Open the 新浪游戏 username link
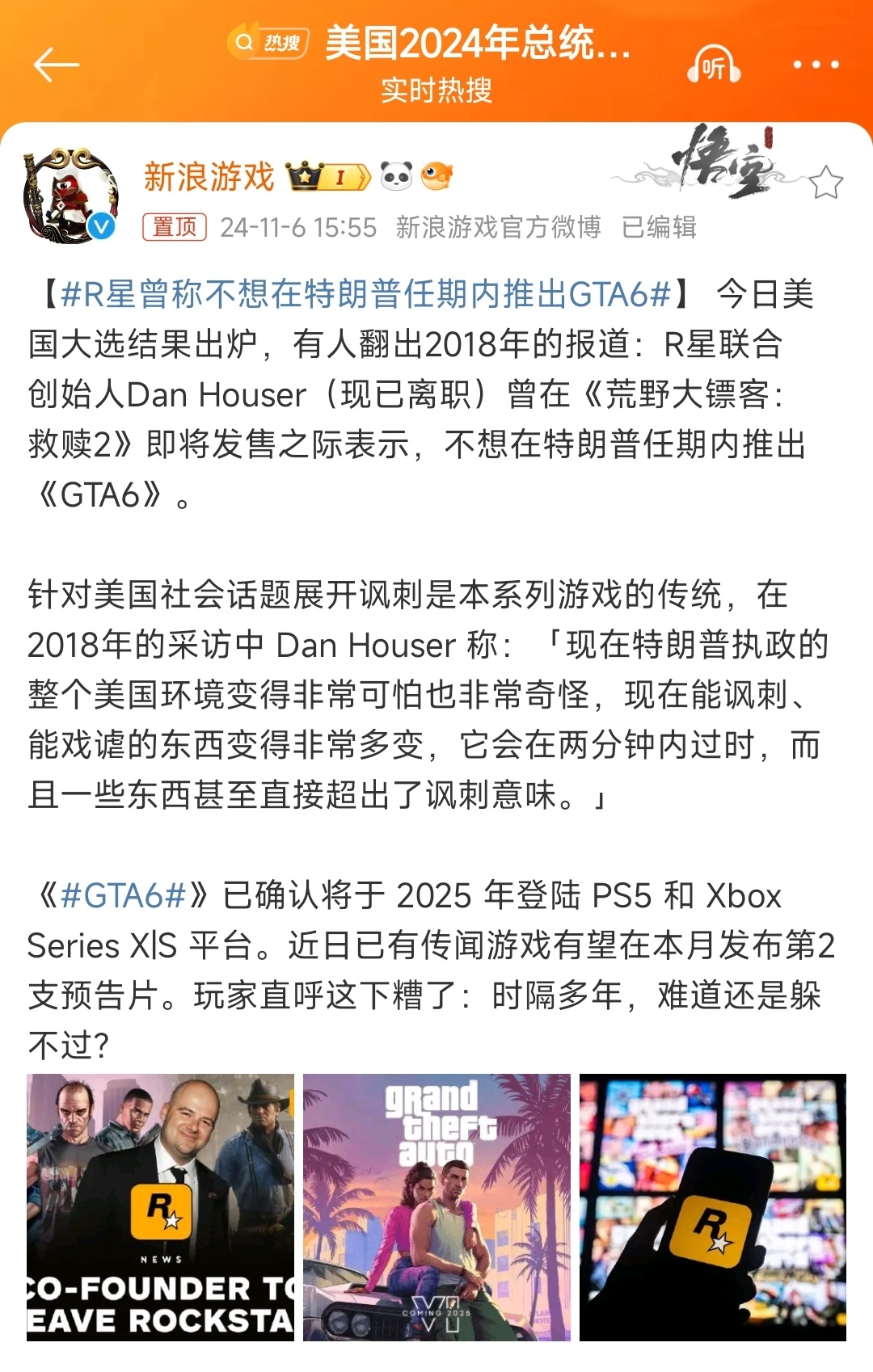Screen dimensions: 873x1372 coord(209,176)
